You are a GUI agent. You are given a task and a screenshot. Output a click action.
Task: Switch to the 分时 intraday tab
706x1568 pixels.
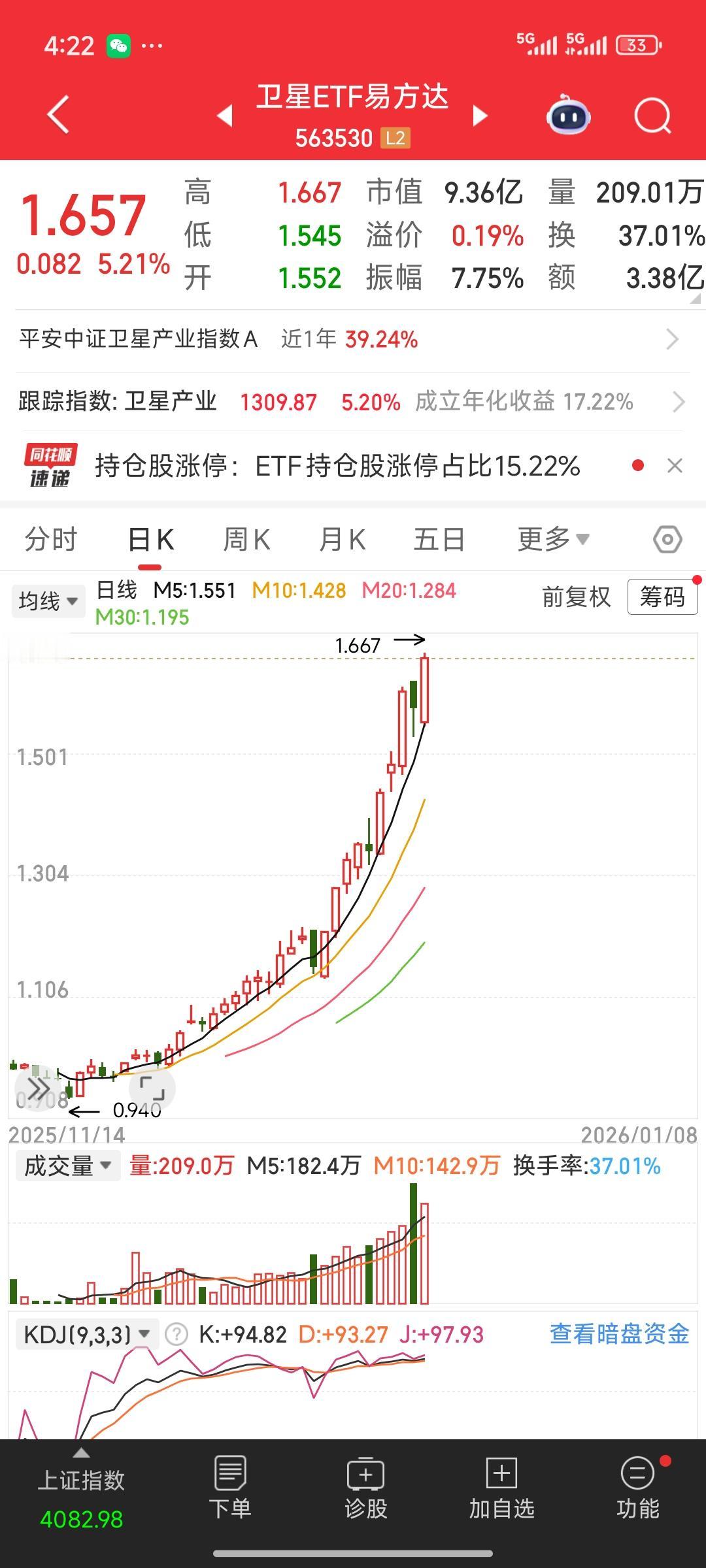[x=51, y=539]
